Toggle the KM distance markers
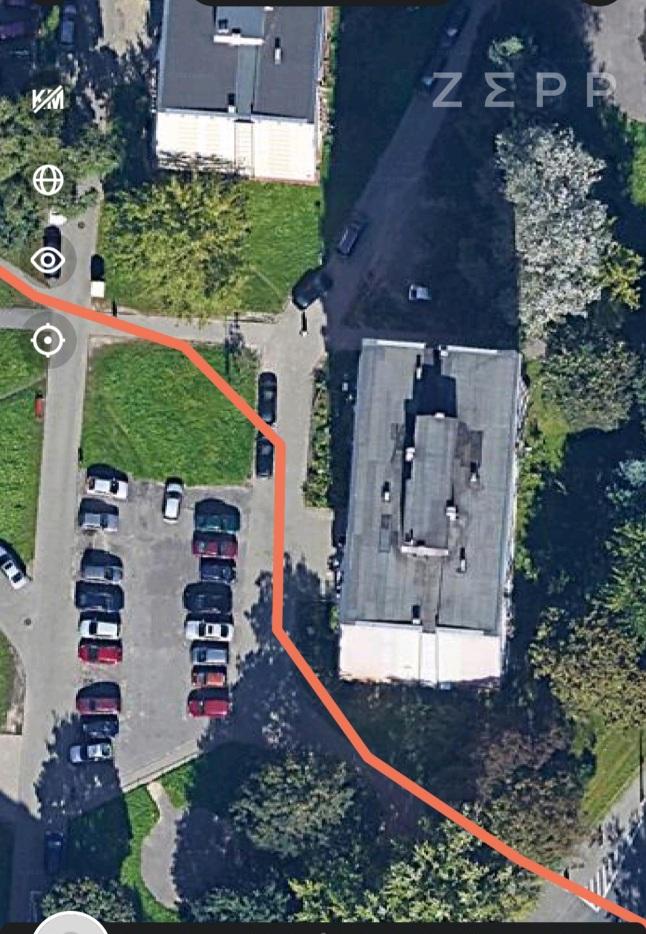The height and width of the screenshot is (934, 646). [48, 99]
